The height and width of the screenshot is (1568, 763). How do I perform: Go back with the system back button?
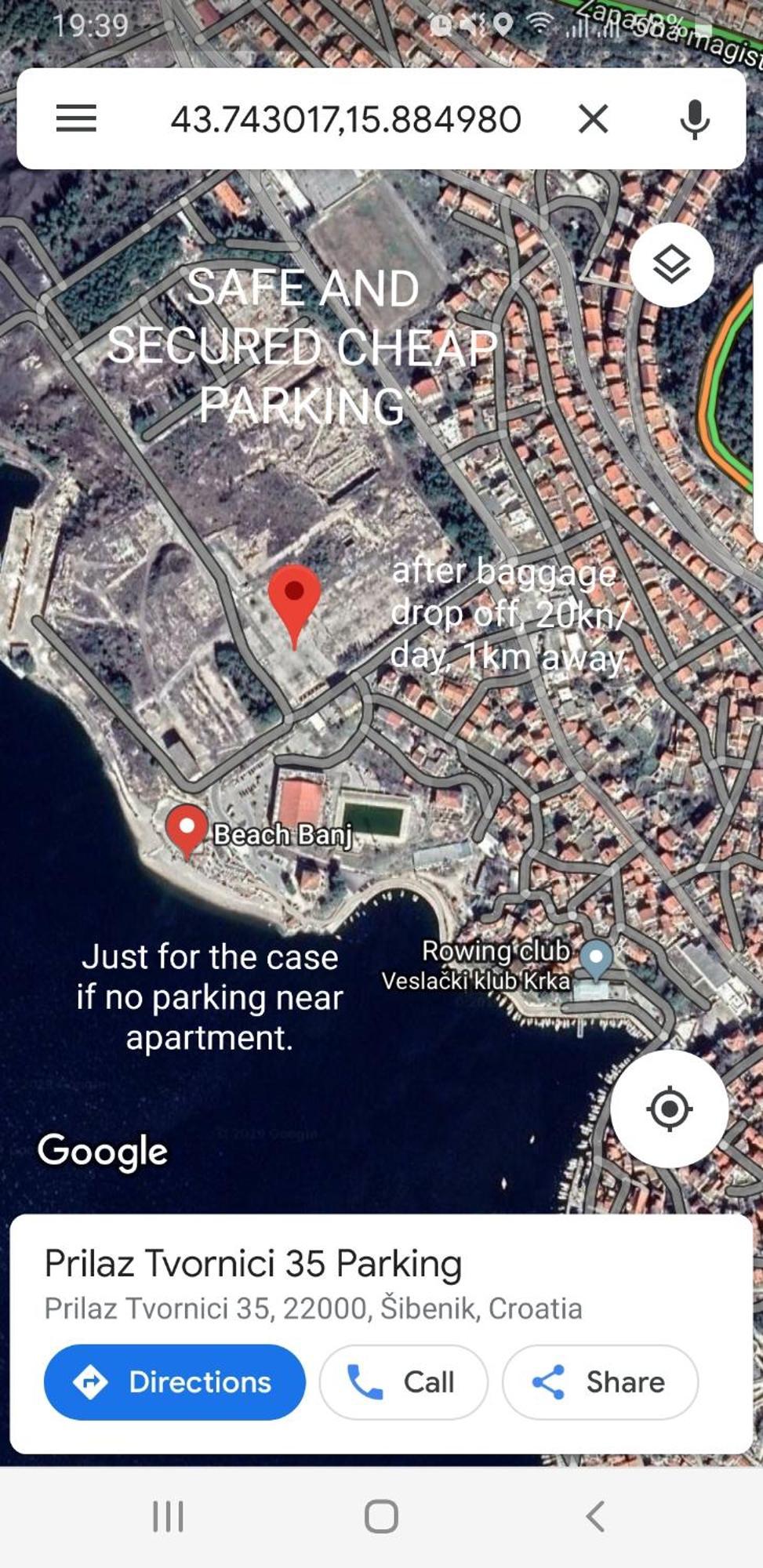(595, 1516)
